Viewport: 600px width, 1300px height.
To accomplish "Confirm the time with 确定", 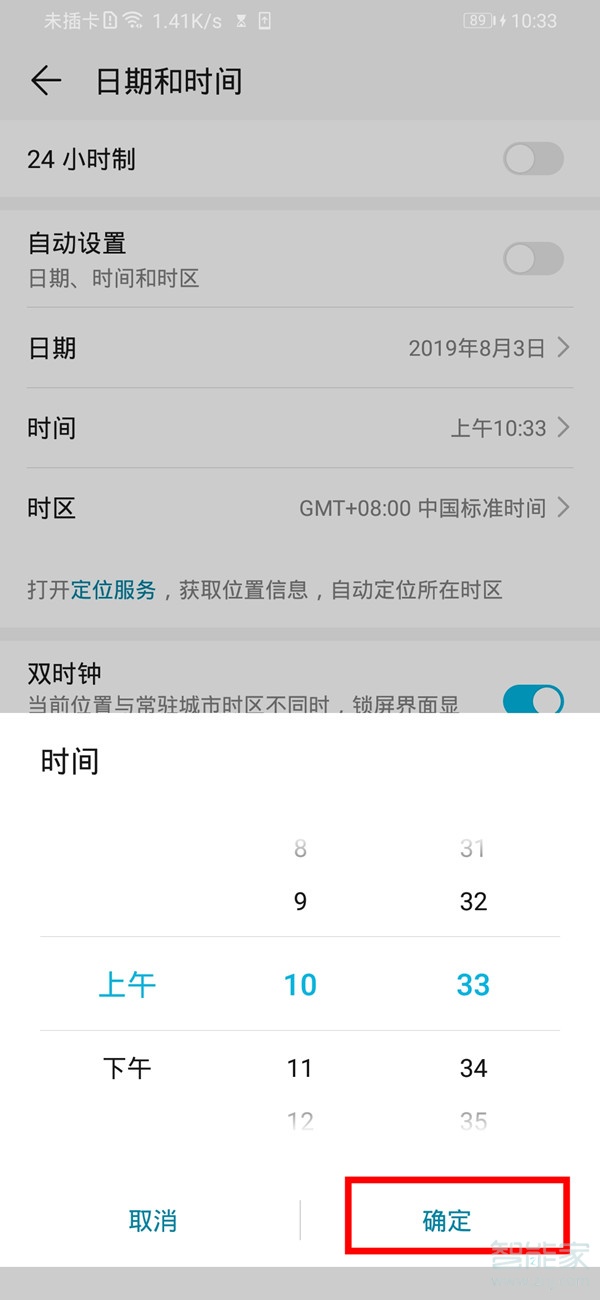I will [x=447, y=1221].
